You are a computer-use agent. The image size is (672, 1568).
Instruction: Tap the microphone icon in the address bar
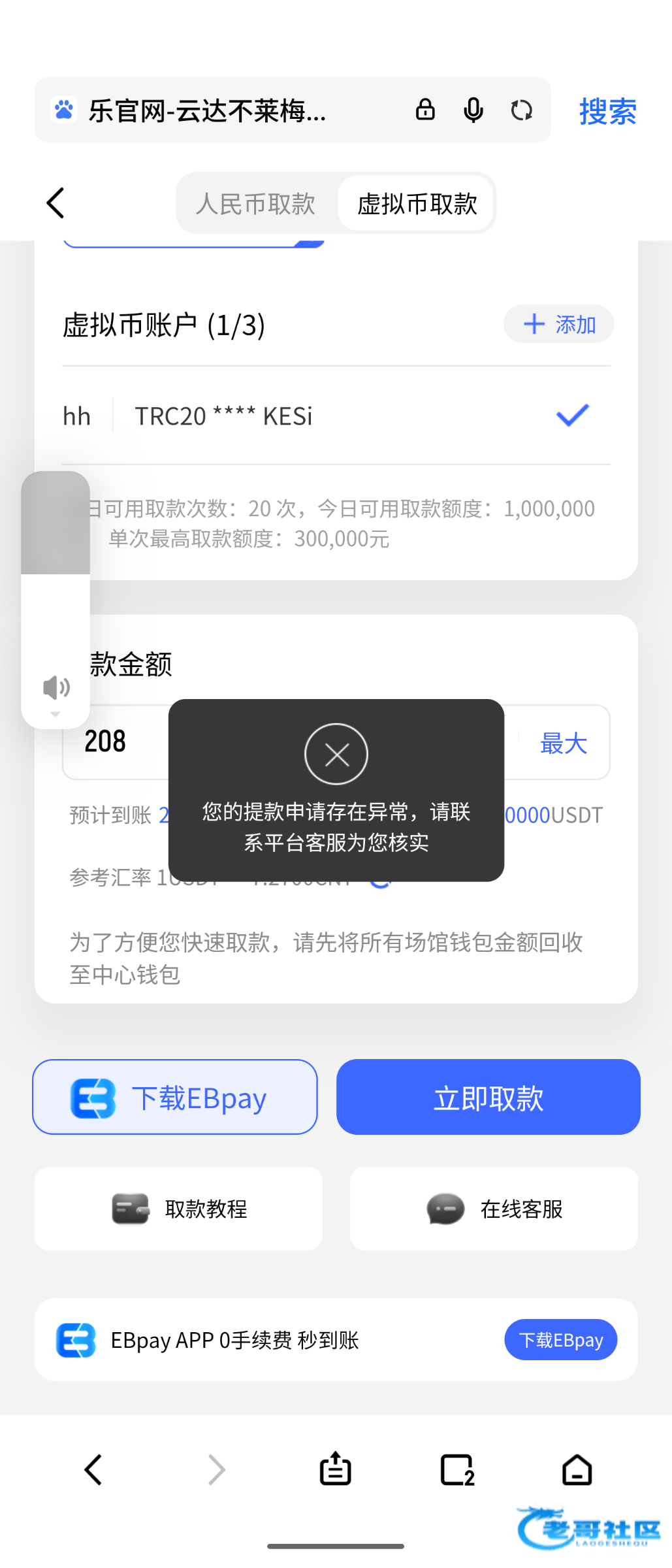pyautogui.click(x=473, y=110)
